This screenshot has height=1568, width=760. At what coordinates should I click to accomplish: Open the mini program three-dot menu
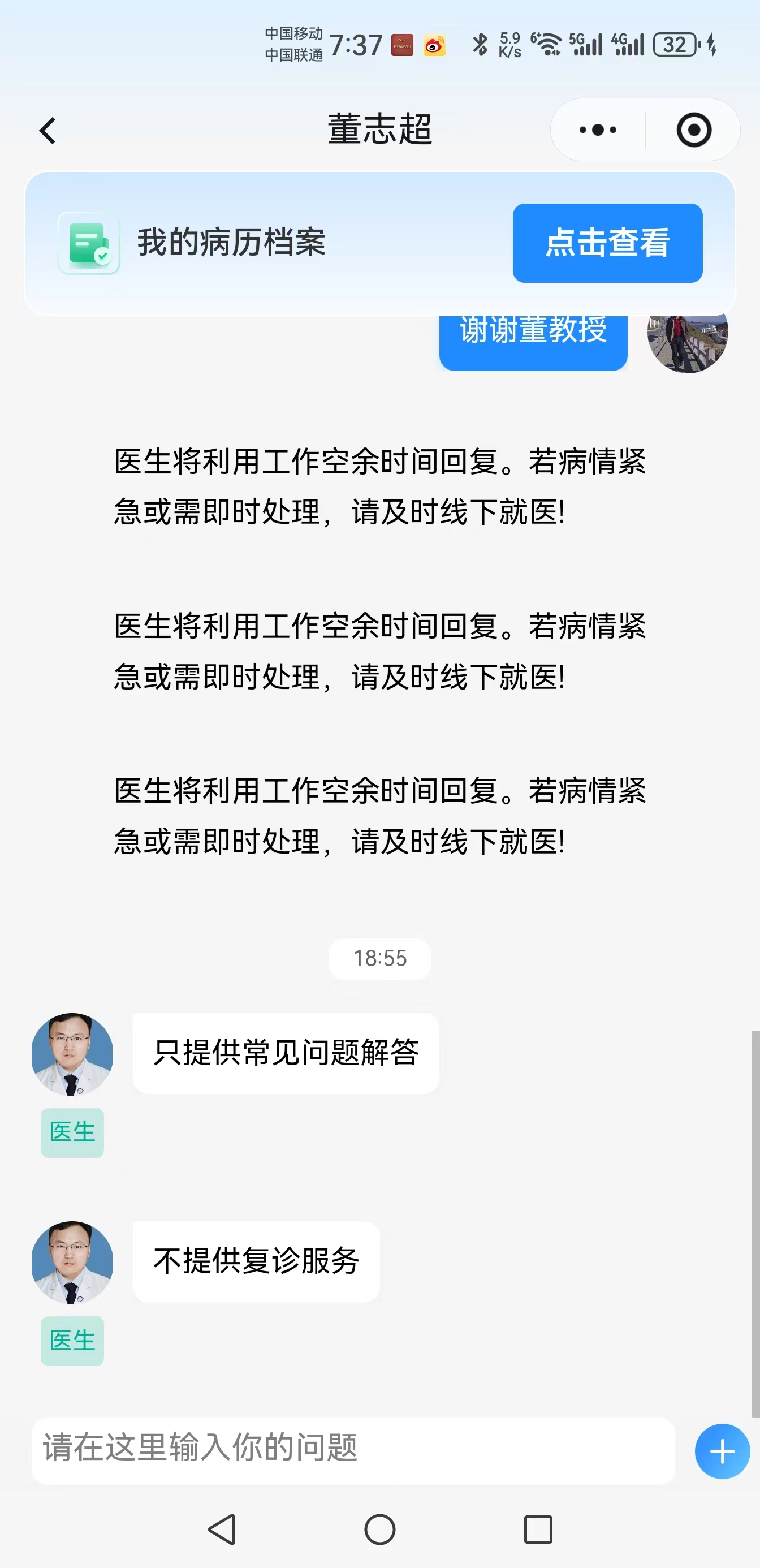pos(598,130)
